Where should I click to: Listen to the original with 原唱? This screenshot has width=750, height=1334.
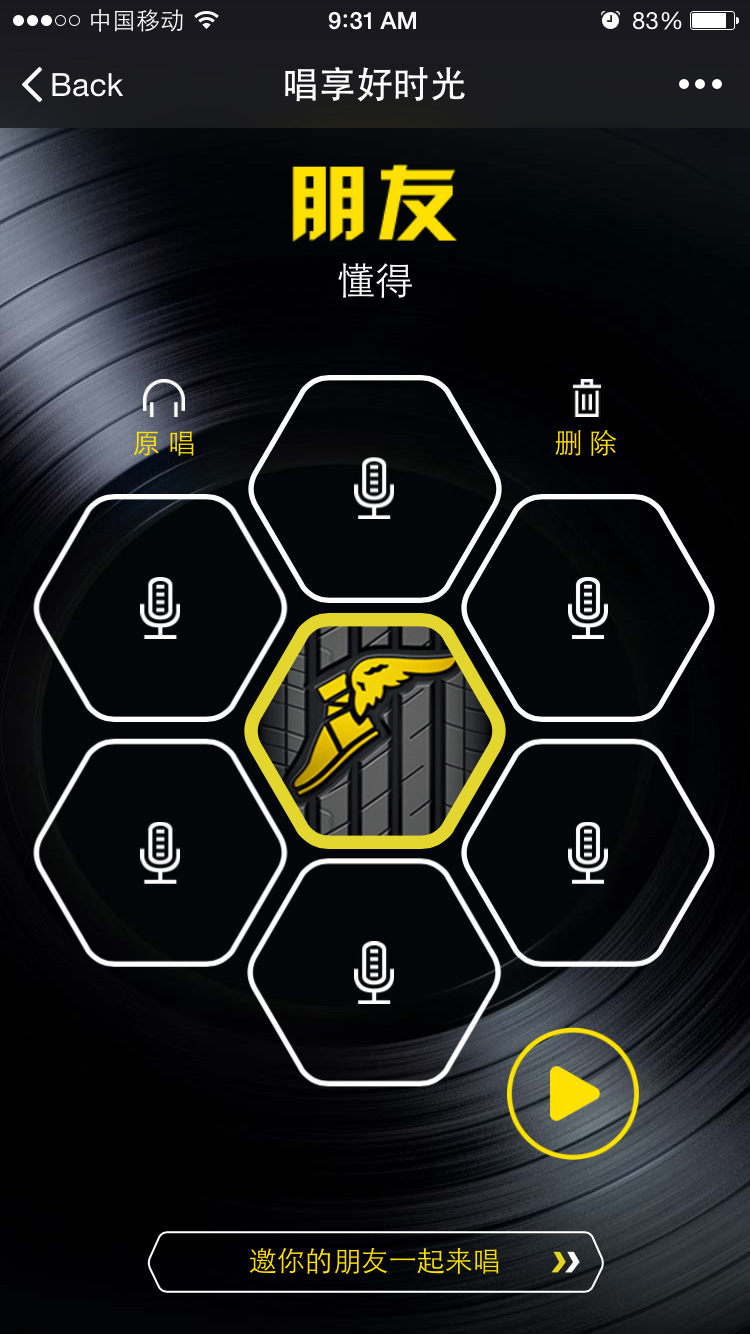[164, 418]
